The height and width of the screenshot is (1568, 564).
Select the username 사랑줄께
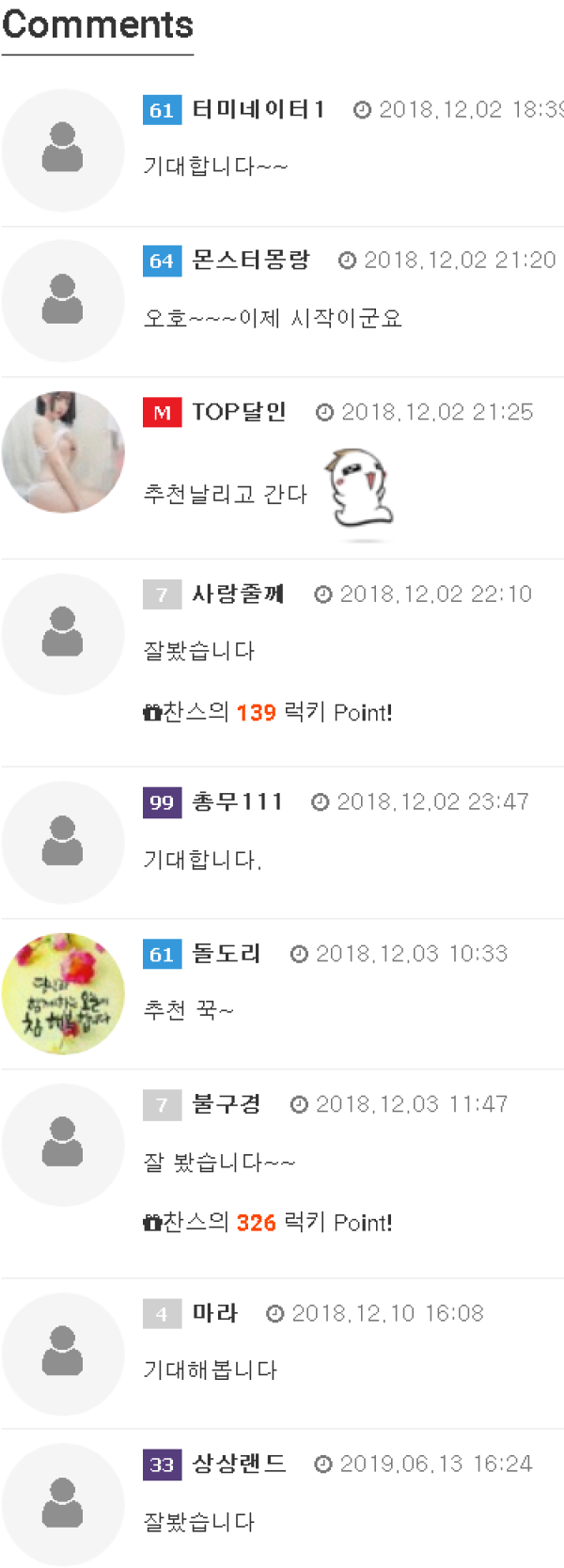[x=238, y=594]
